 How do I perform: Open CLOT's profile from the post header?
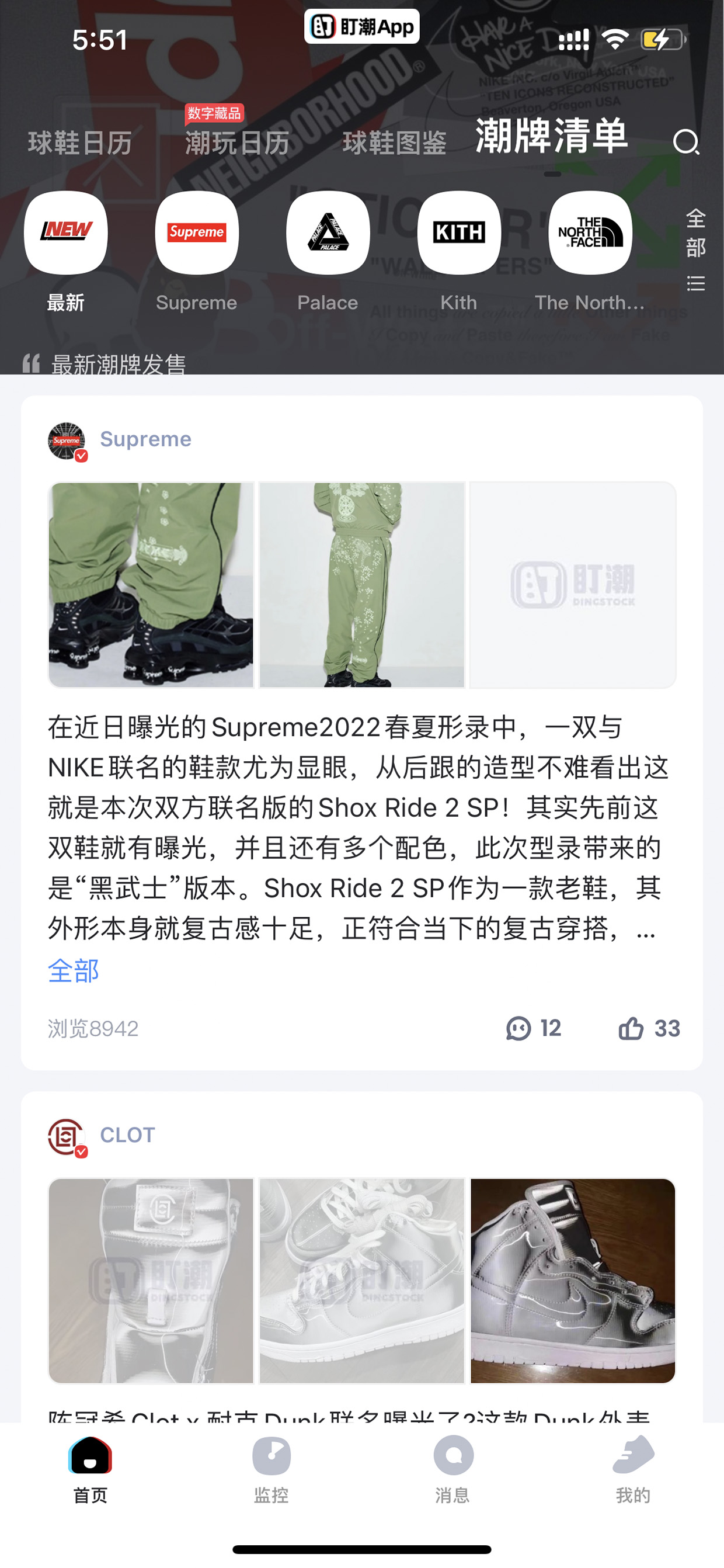click(x=128, y=1135)
